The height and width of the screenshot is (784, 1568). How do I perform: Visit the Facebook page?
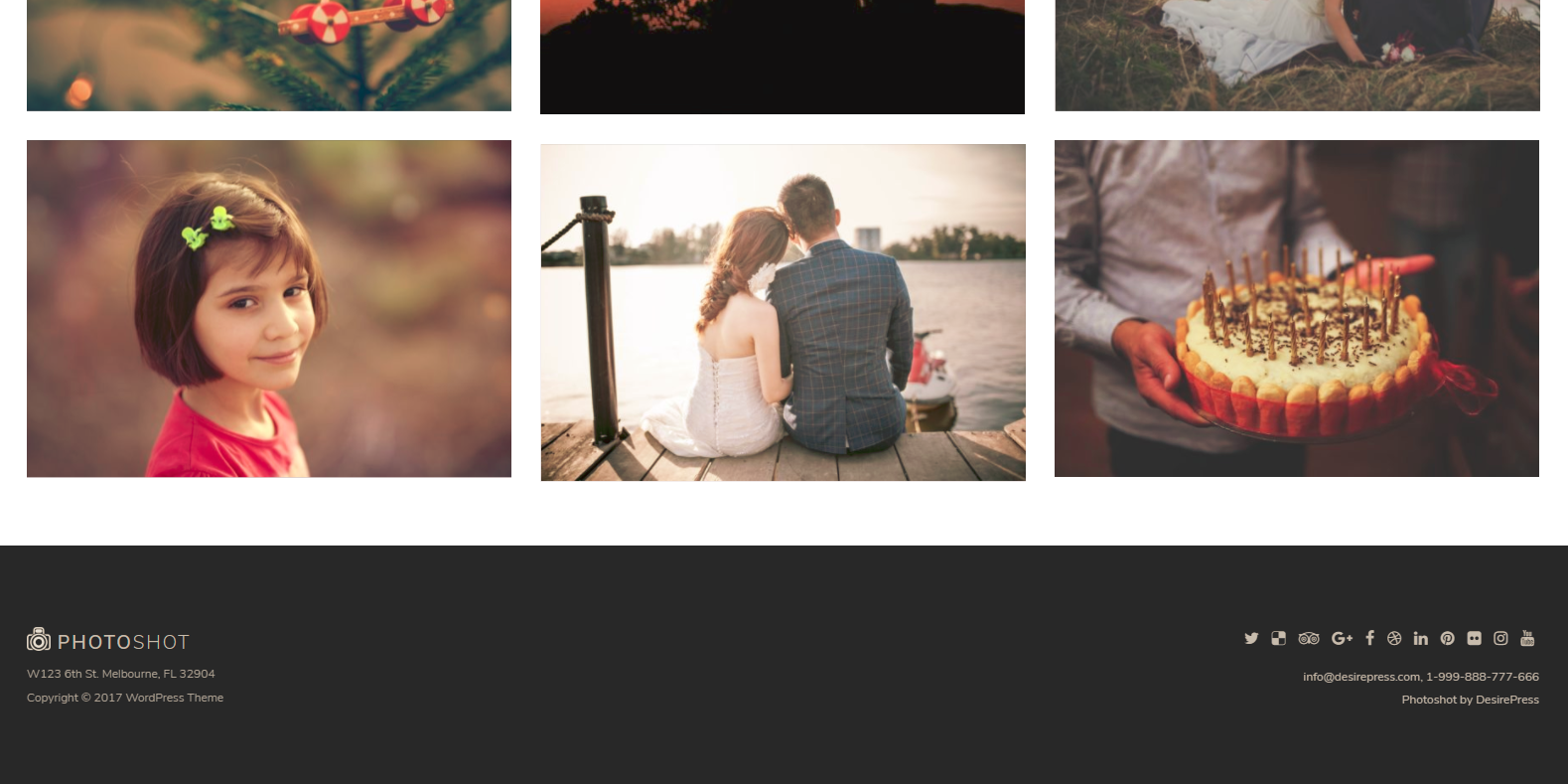pyautogui.click(x=1369, y=638)
